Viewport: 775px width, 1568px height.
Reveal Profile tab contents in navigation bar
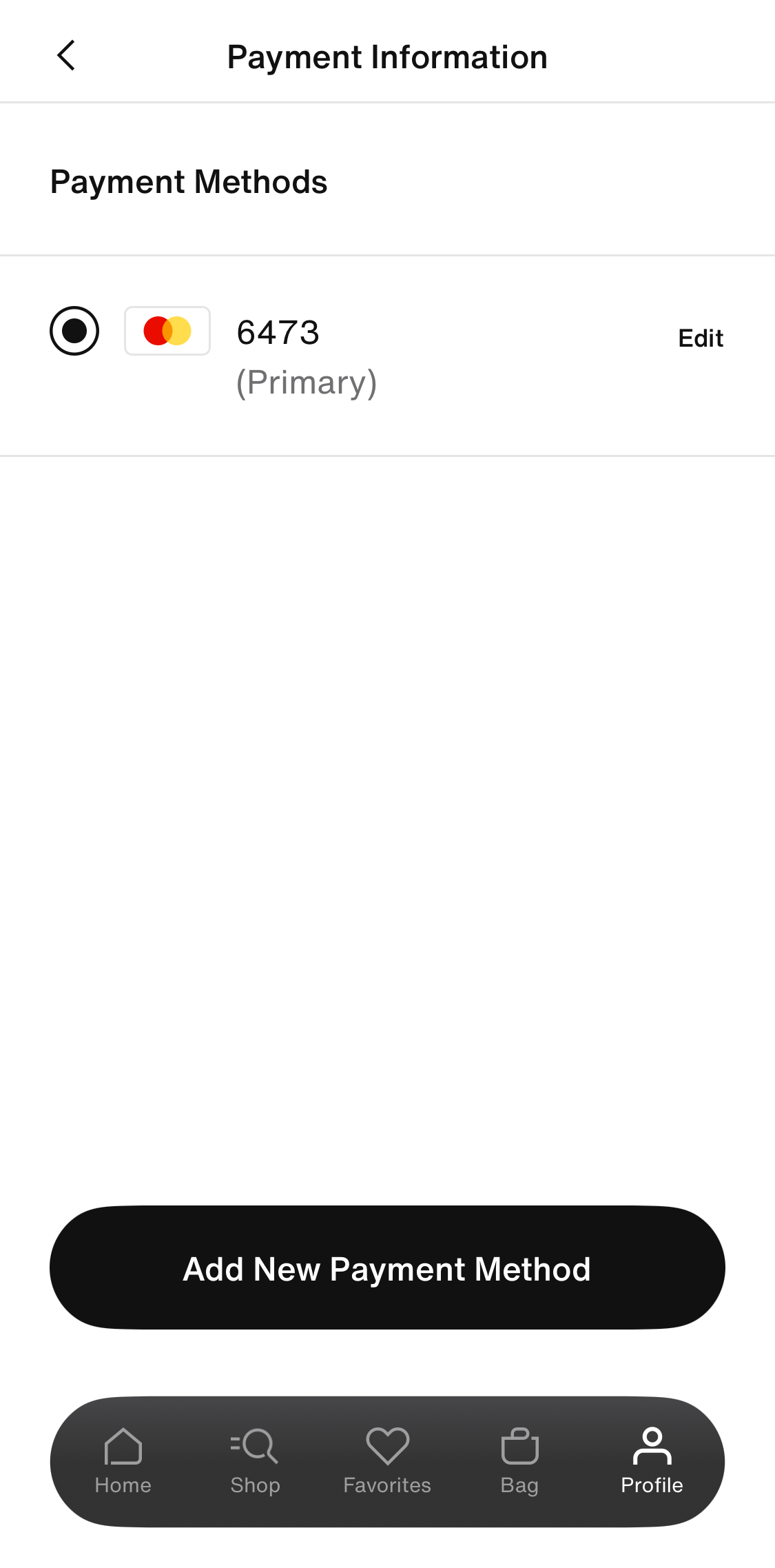650,1461
